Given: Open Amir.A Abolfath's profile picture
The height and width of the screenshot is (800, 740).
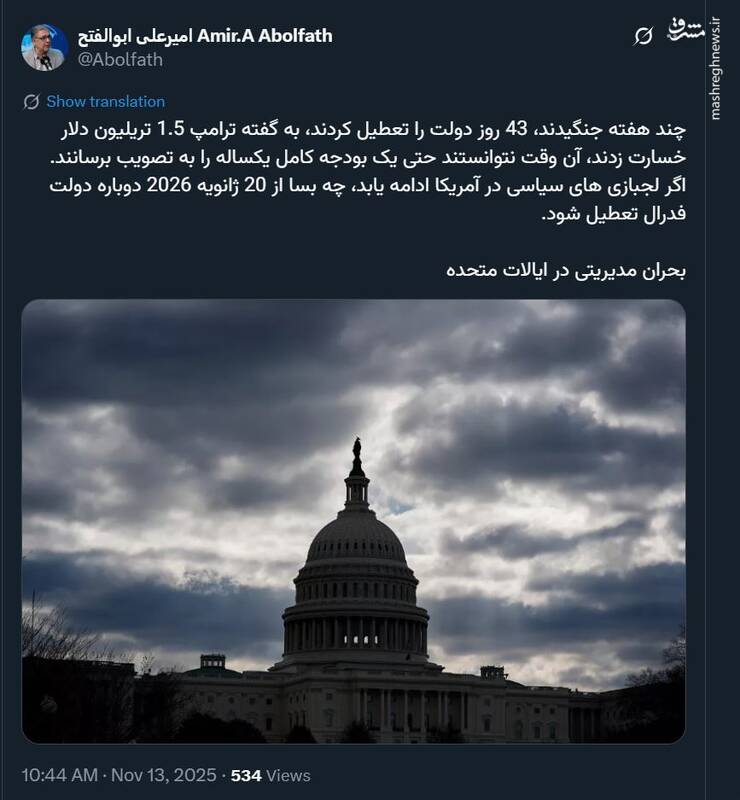Looking at the screenshot, I should click(44, 47).
